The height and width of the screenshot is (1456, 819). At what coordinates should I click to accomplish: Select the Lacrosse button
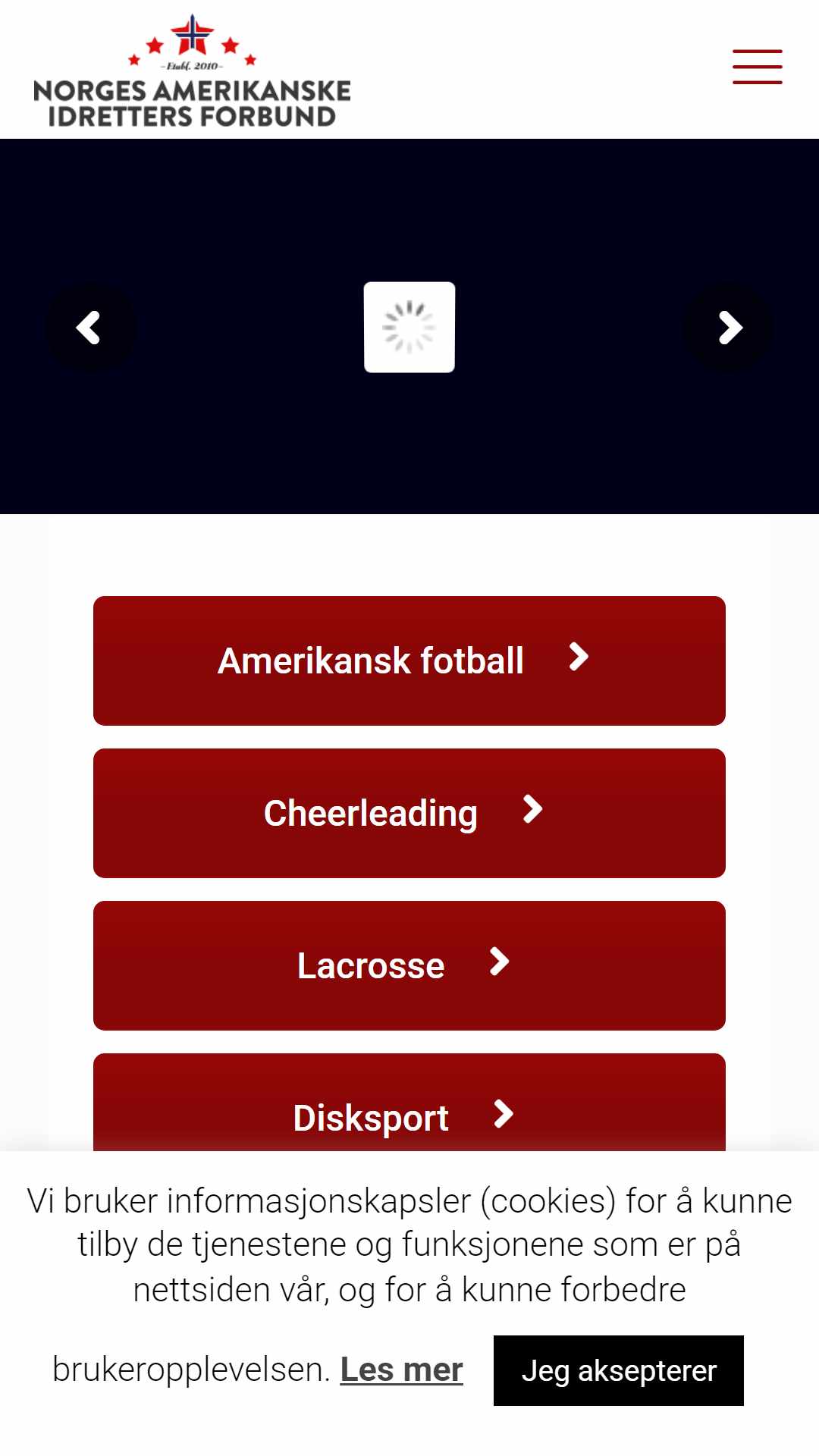point(409,965)
